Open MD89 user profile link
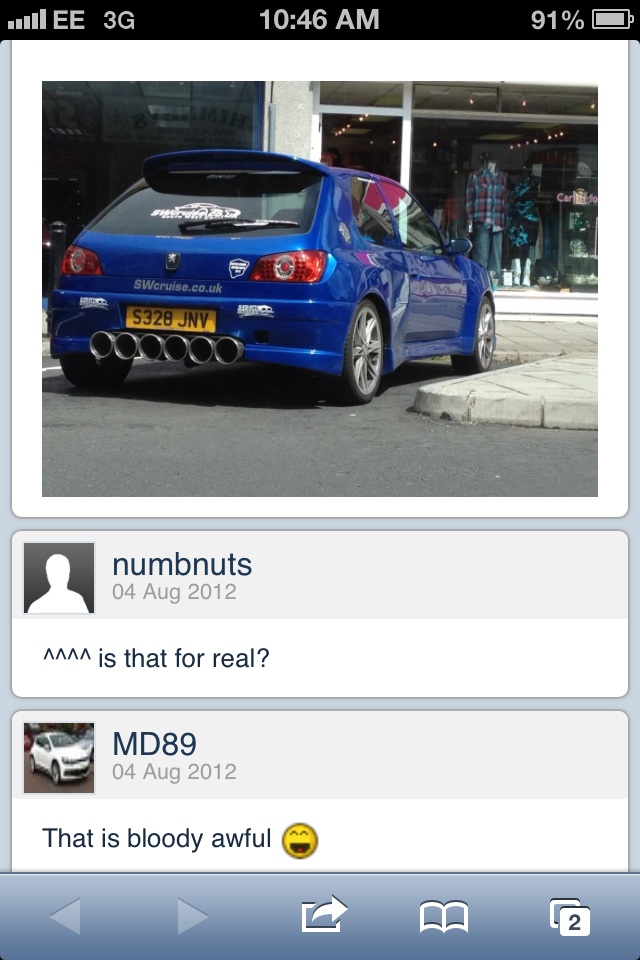Viewport: 640px width, 960px height. point(154,744)
